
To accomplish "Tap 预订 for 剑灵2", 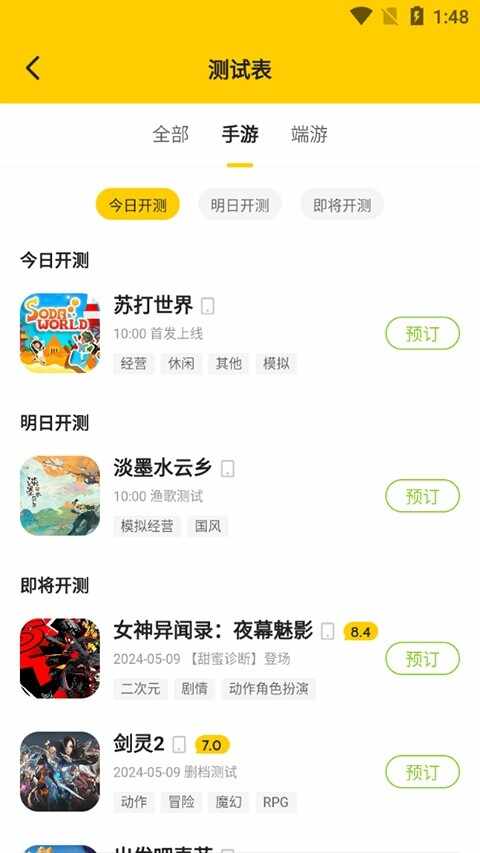I will pos(422,771).
